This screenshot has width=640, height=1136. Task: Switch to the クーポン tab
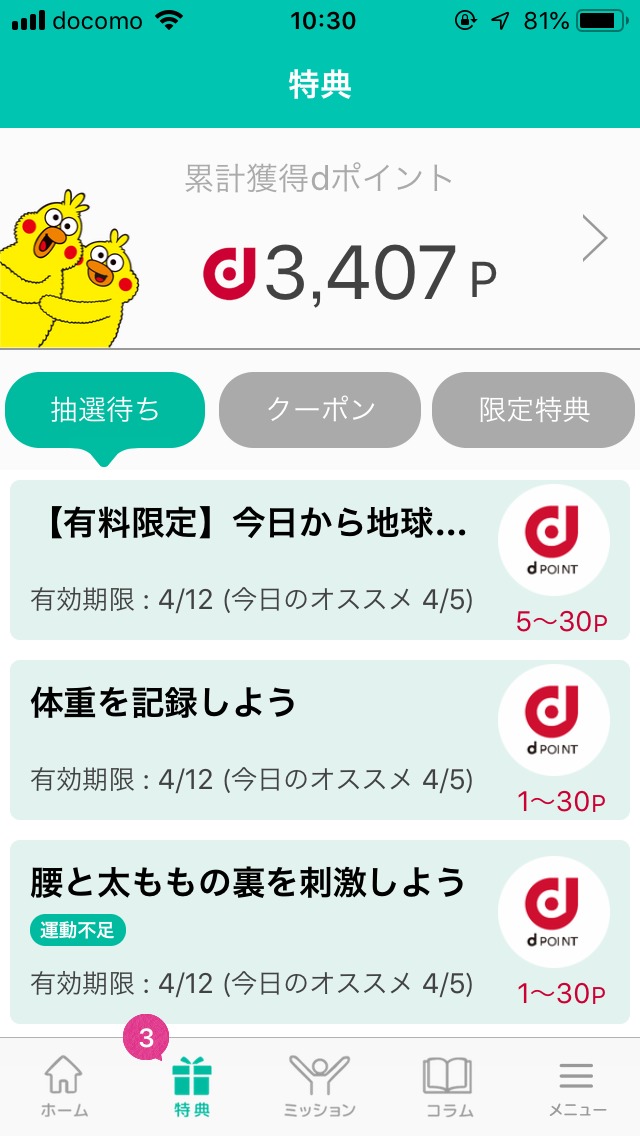(x=320, y=410)
